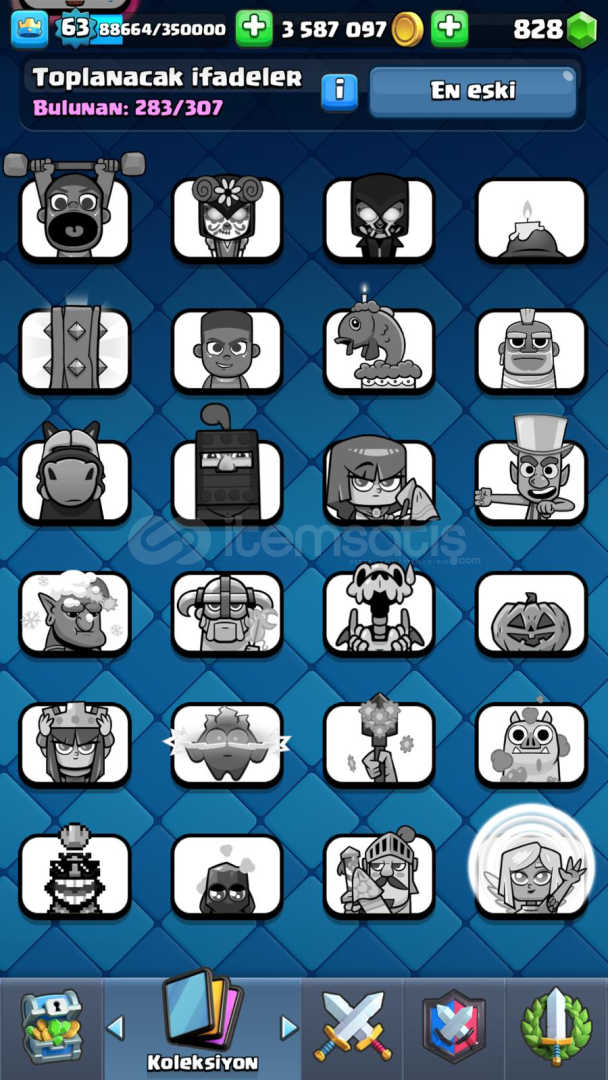608x1080 pixels.
Task: Open the events laurel sword tab
Action: (556, 1028)
